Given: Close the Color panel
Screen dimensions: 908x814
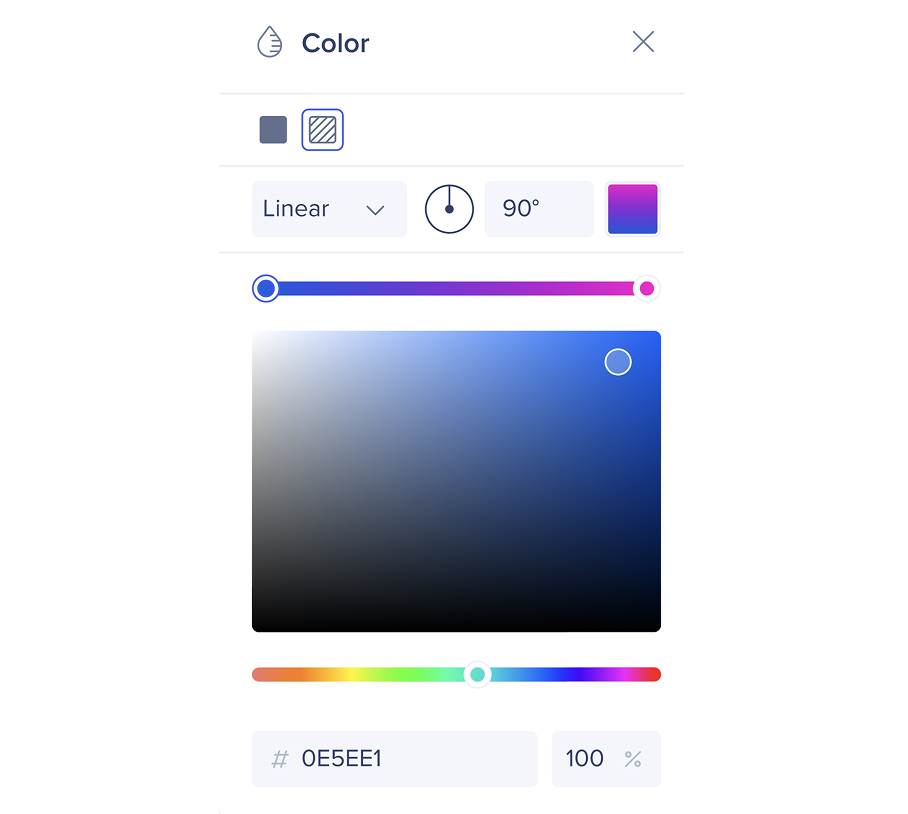Looking at the screenshot, I should 643,42.
